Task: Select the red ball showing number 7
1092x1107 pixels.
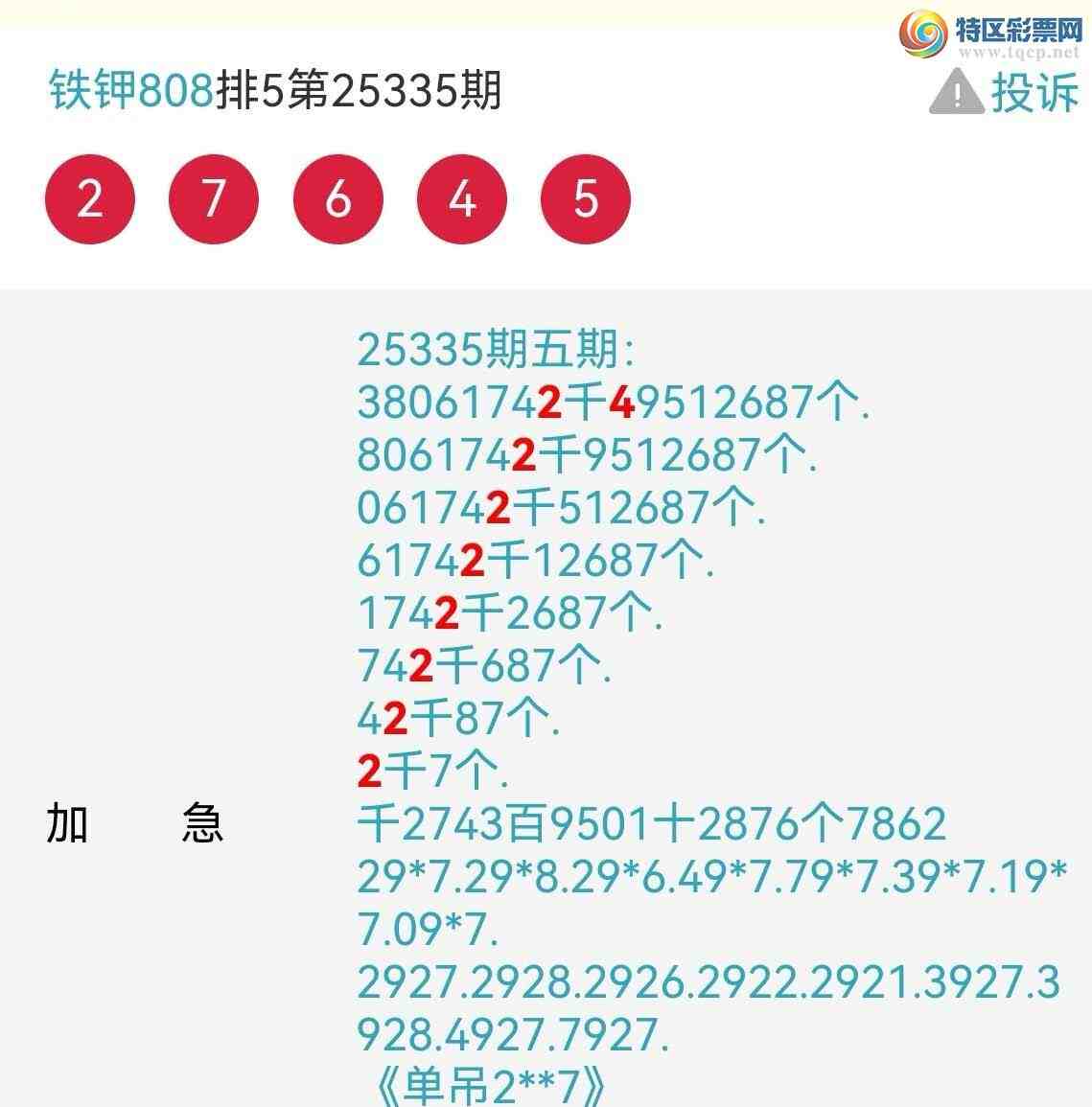Action: pos(213,198)
